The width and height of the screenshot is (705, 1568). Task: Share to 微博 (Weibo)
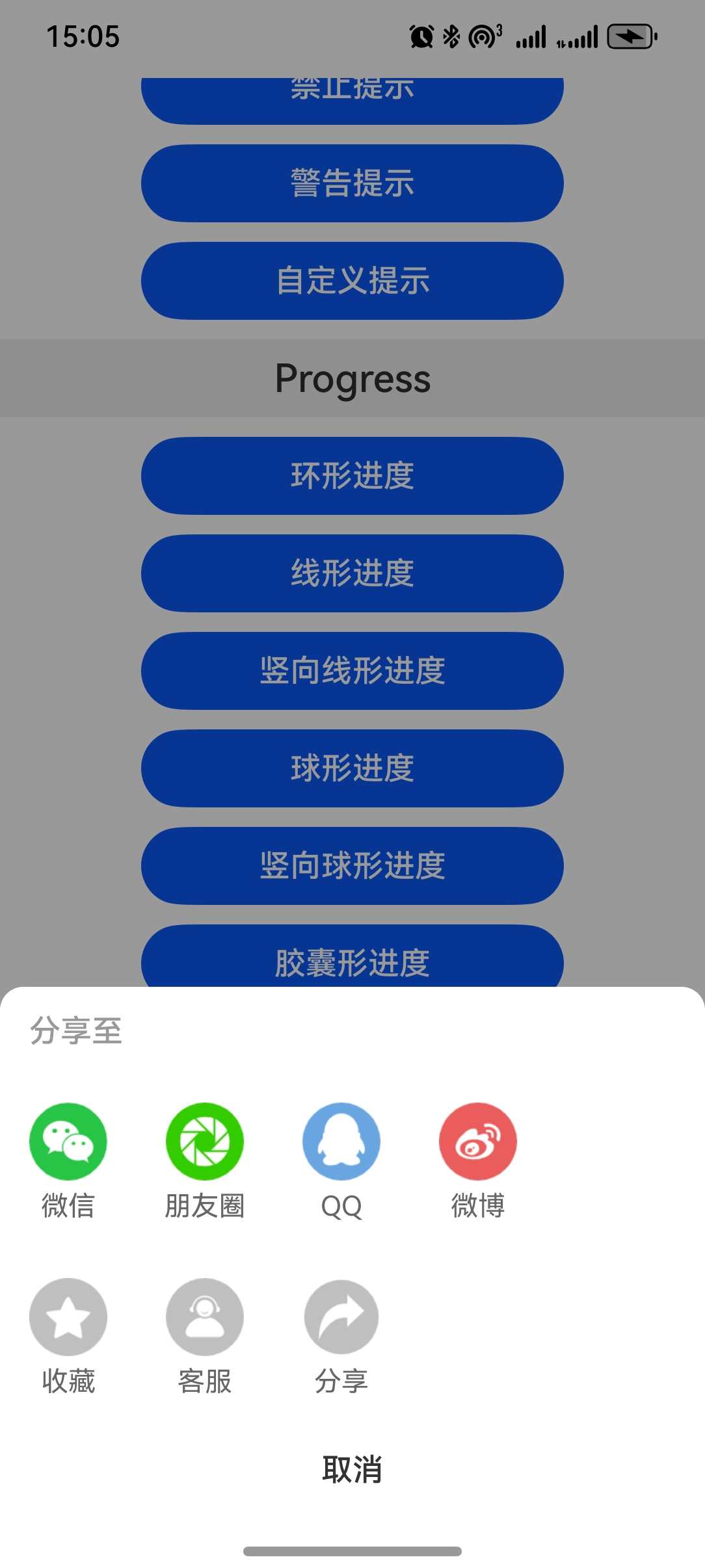coord(477,1141)
